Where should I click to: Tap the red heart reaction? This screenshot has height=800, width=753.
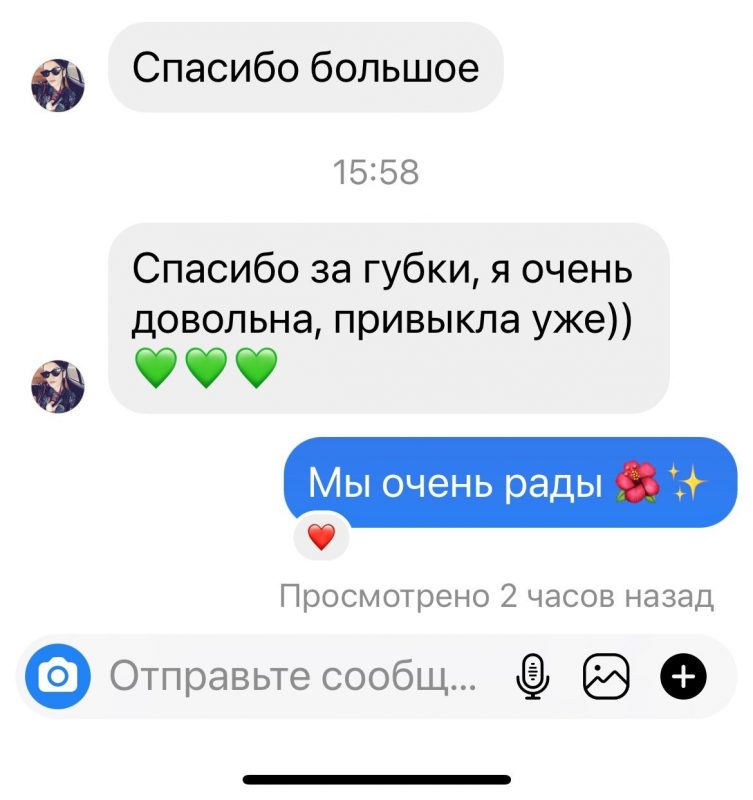coord(322,537)
